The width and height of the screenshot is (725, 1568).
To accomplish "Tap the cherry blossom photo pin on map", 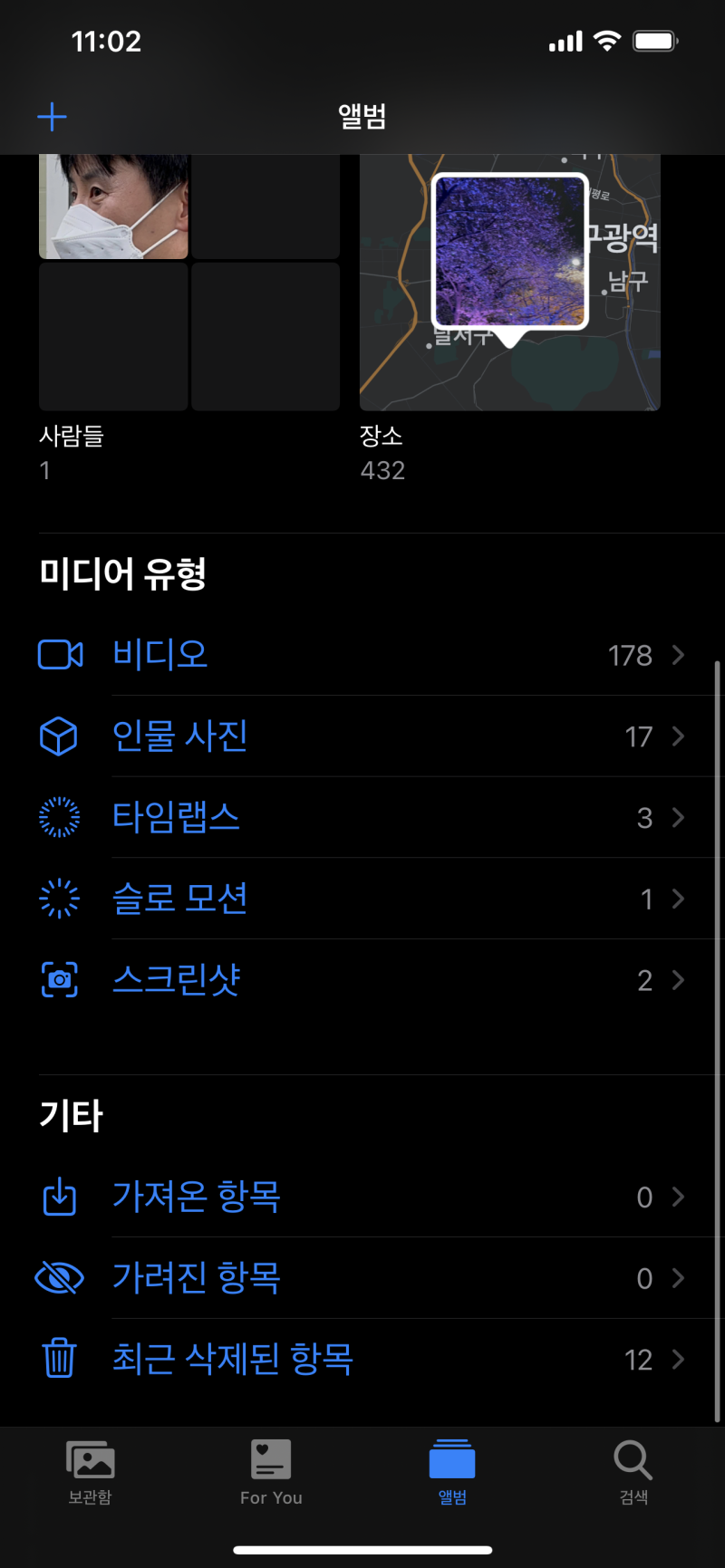I will (509, 249).
